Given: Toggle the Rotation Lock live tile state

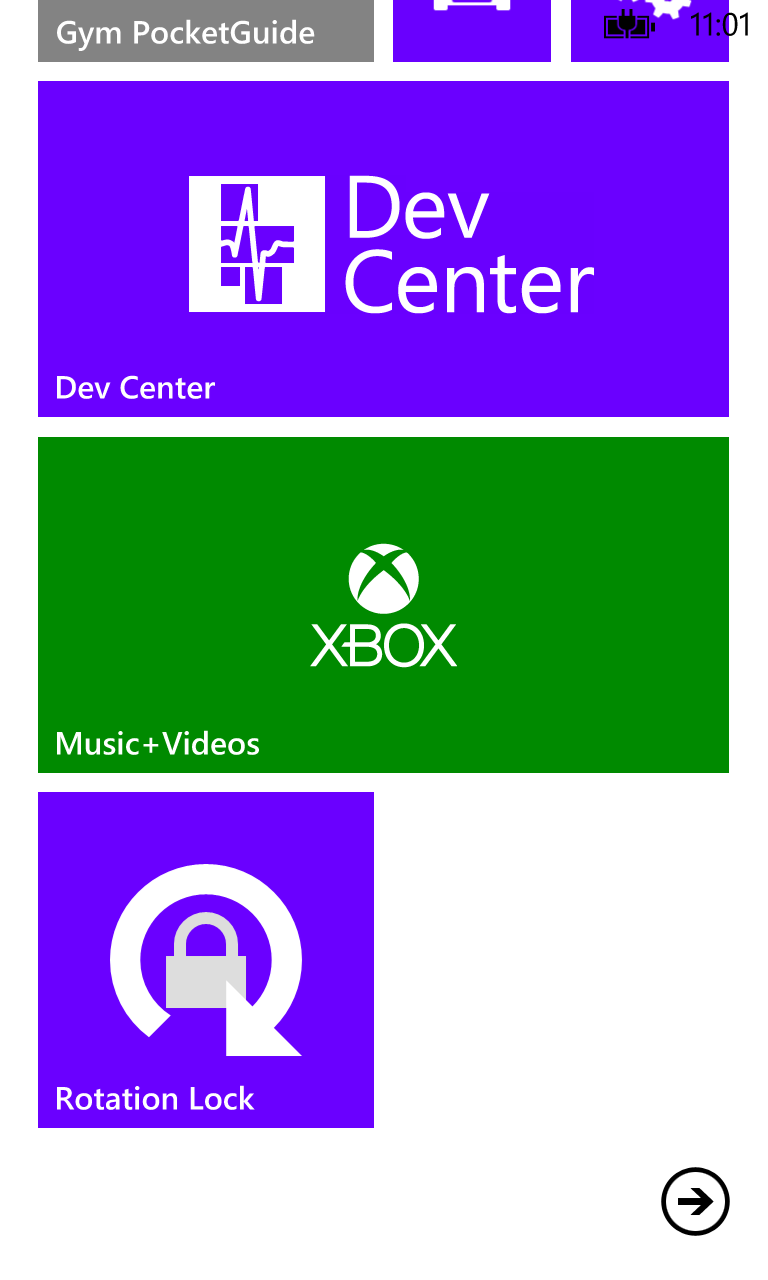Looking at the screenshot, I should click(x=205, y=960).
